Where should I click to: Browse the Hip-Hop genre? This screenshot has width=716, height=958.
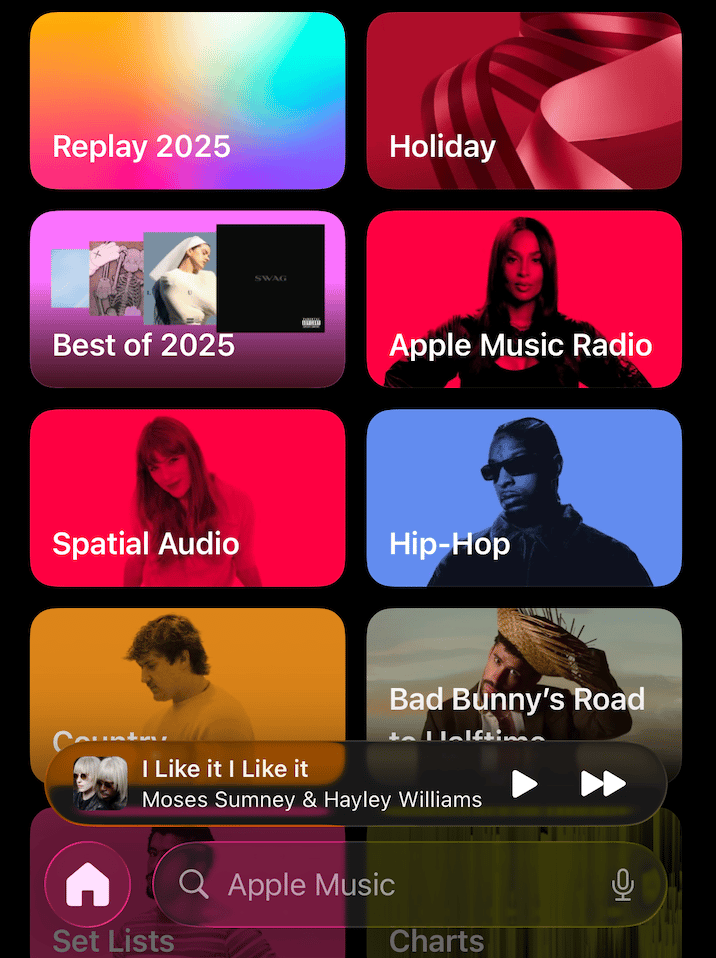(524, 497)
